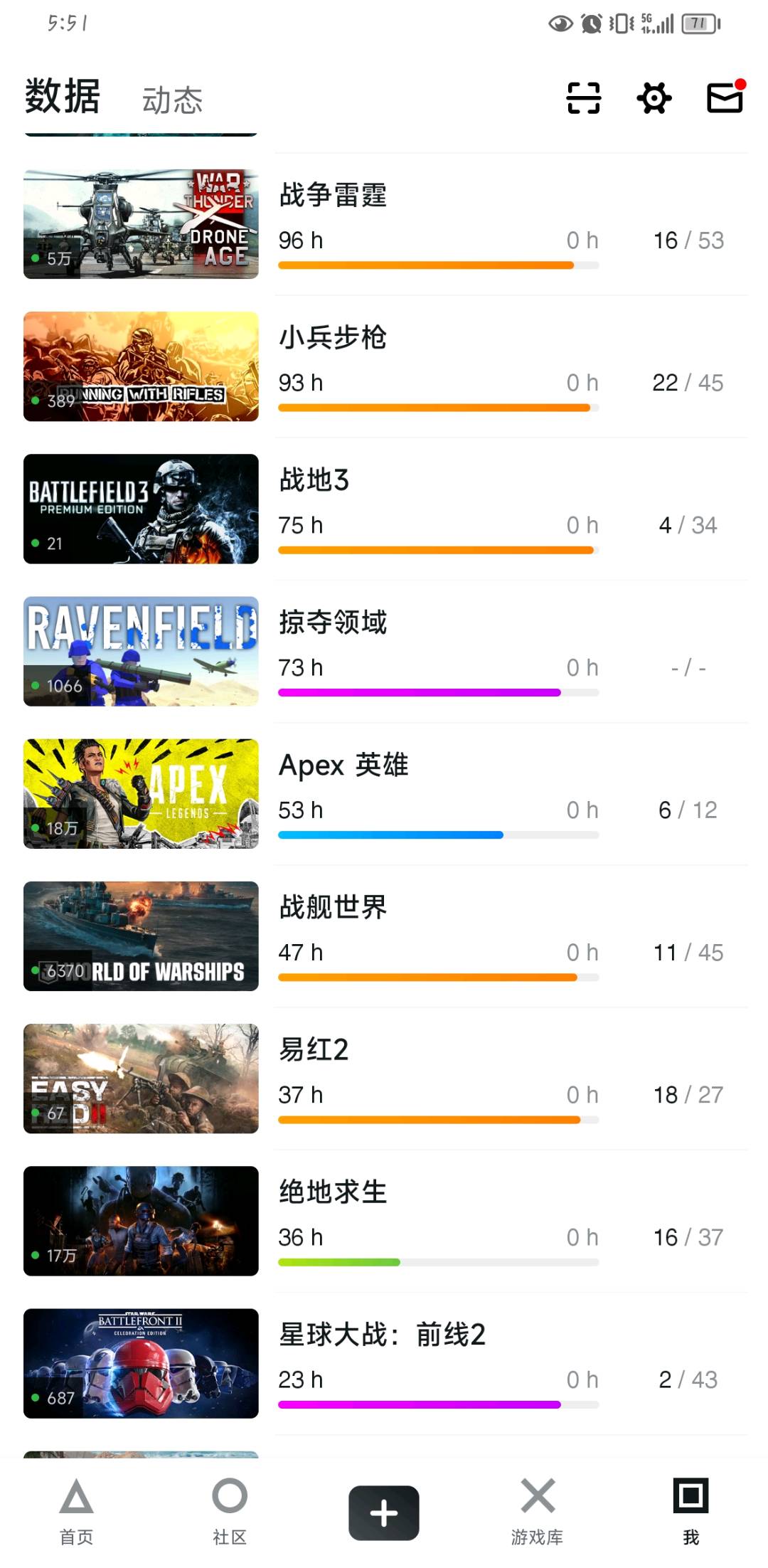
Task: Open the scan icon in top bar
Action: [x=583, y=97]
